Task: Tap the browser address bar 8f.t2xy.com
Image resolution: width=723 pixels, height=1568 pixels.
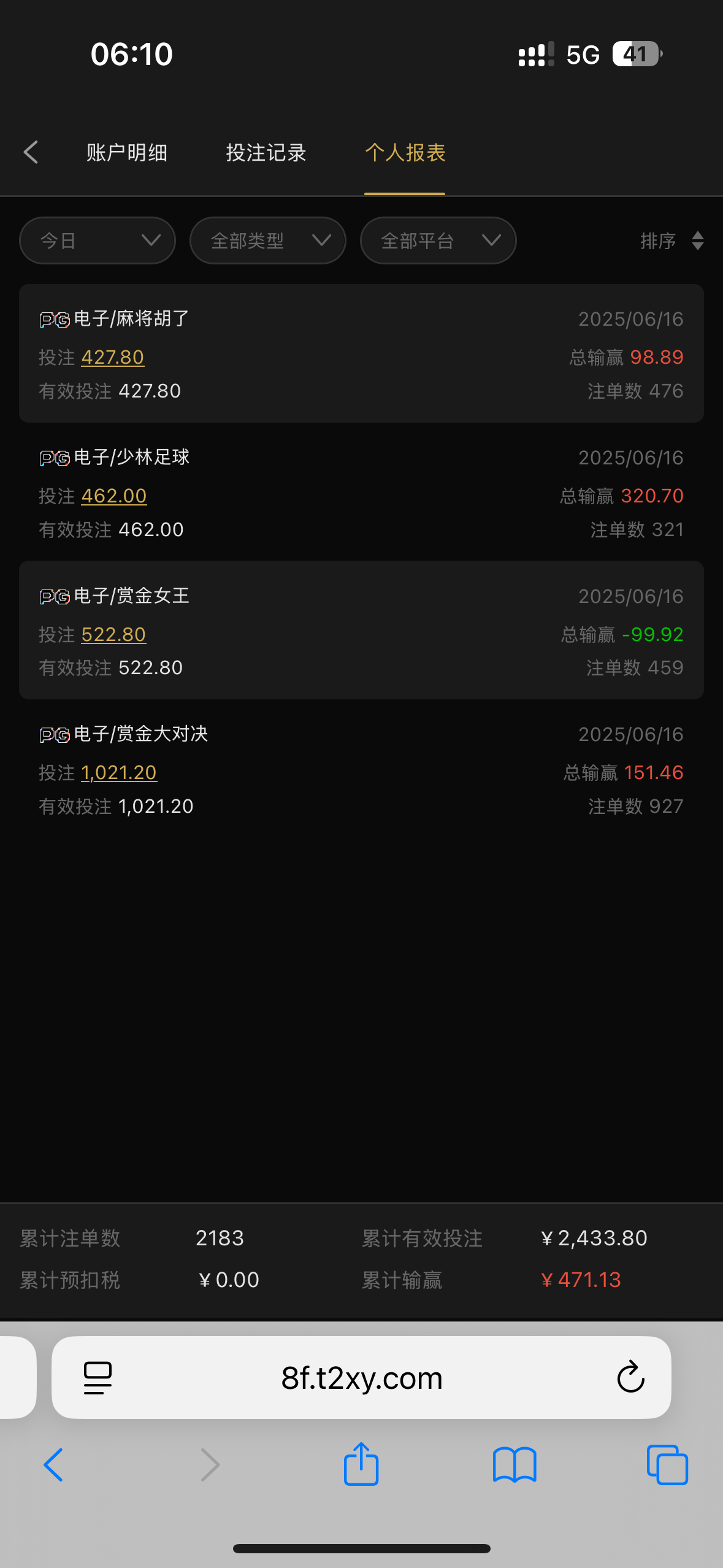Action: click(x=362, y=1378)
